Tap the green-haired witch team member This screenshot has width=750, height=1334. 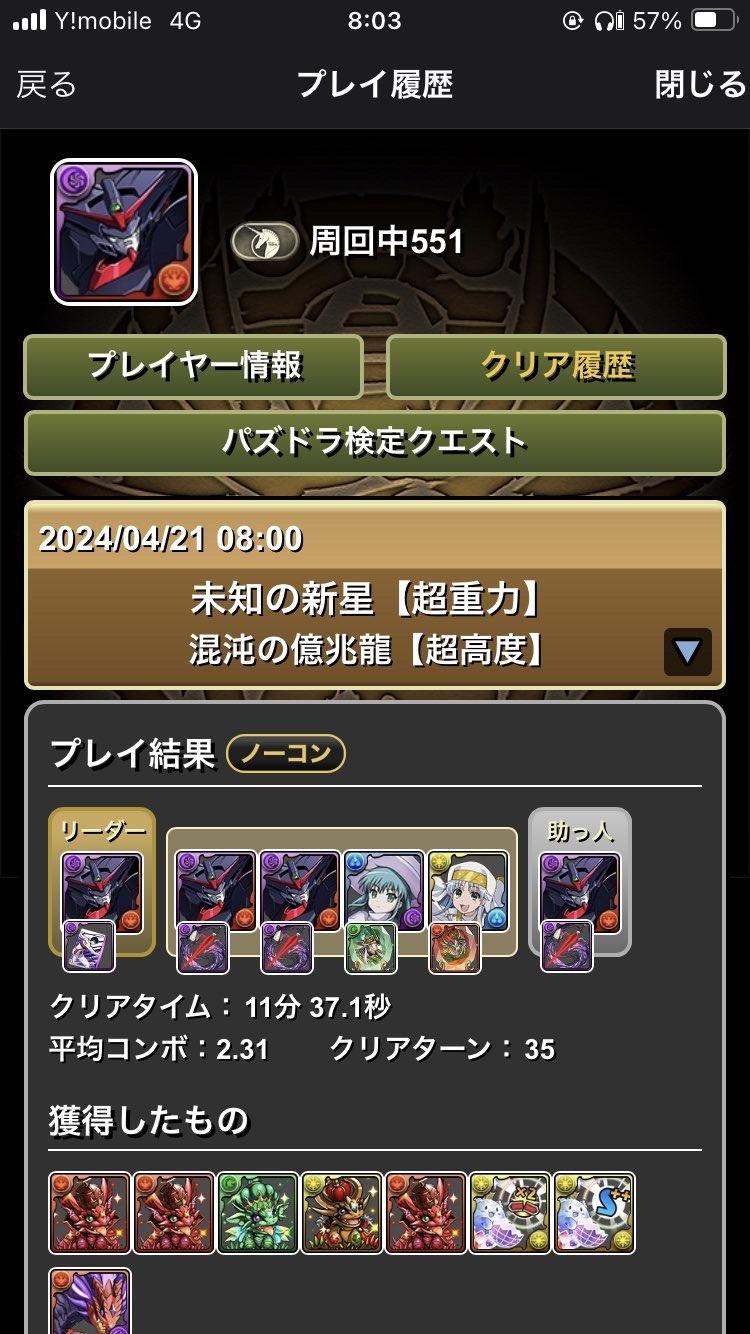(x=384, y=890)
